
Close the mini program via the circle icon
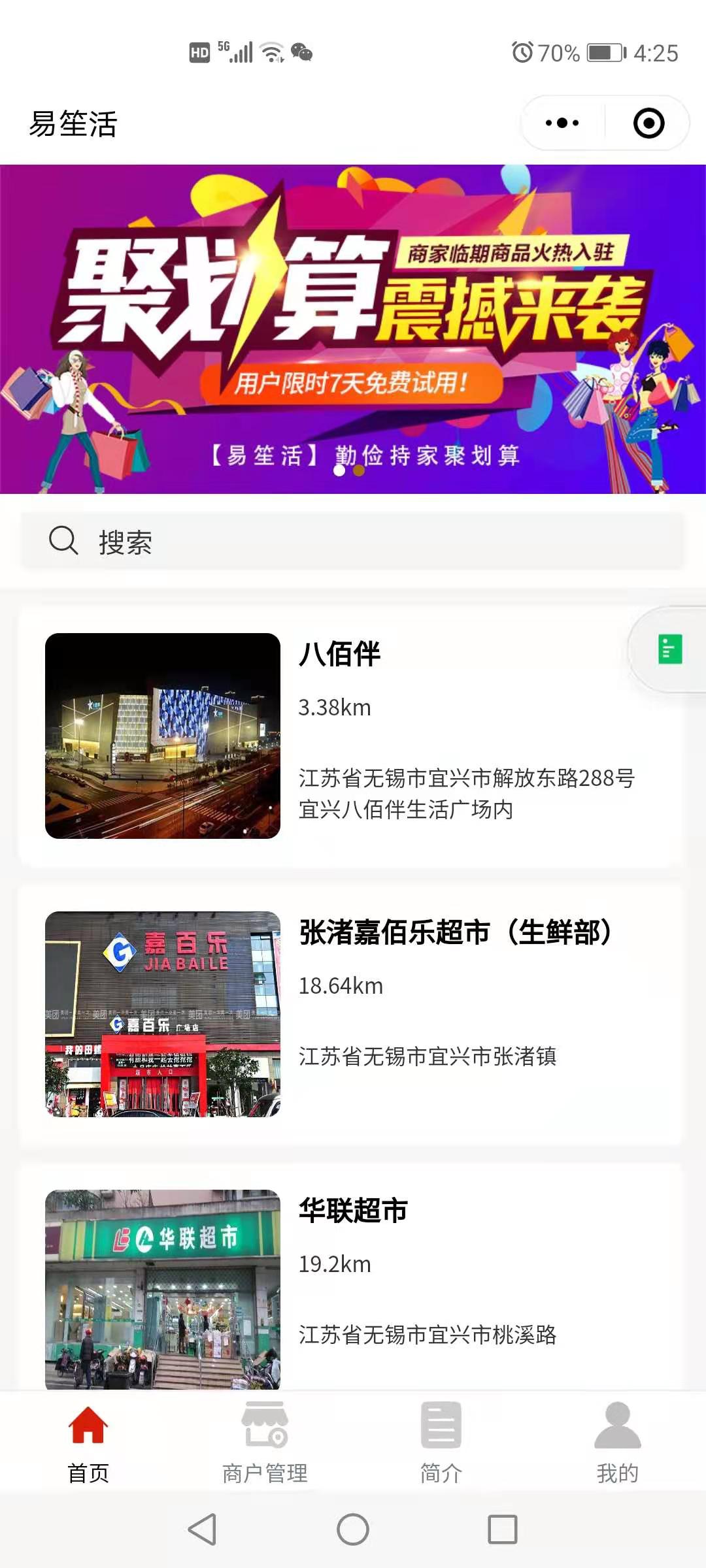[x=648, y=123]
